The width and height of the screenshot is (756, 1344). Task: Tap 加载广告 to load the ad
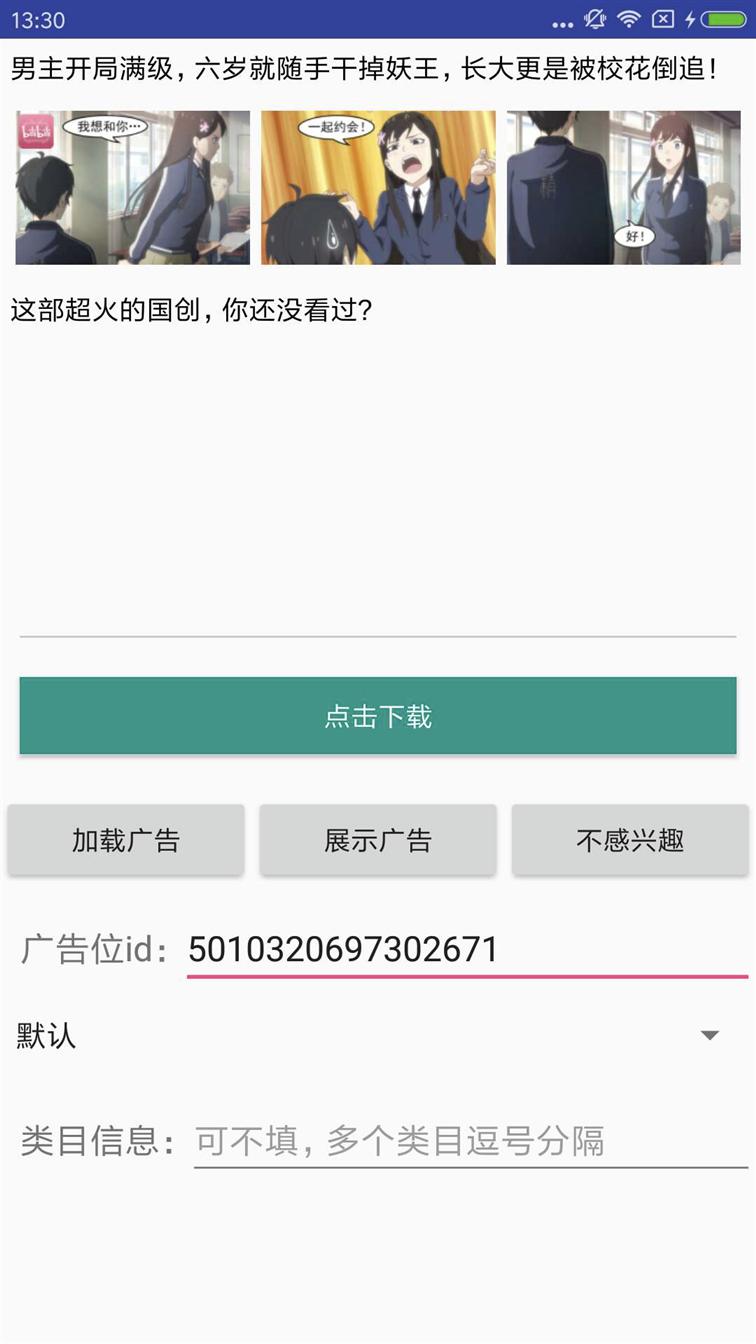(126, 840)
